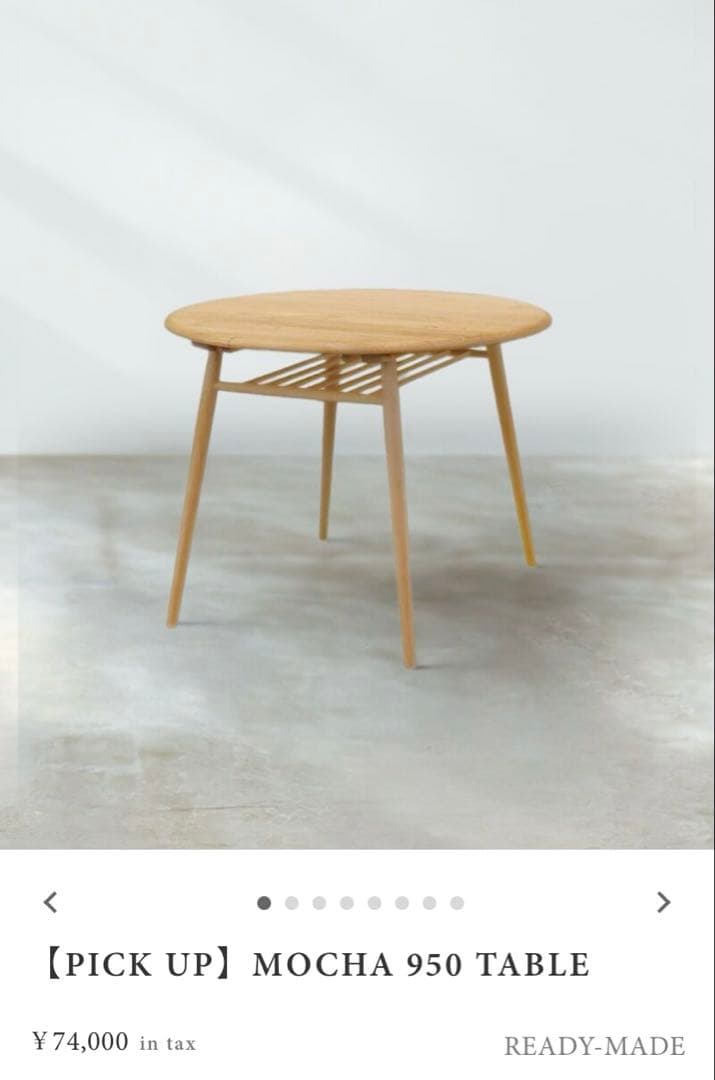
Task: Jump to the second carousel indicator dot
Action: 292,902
